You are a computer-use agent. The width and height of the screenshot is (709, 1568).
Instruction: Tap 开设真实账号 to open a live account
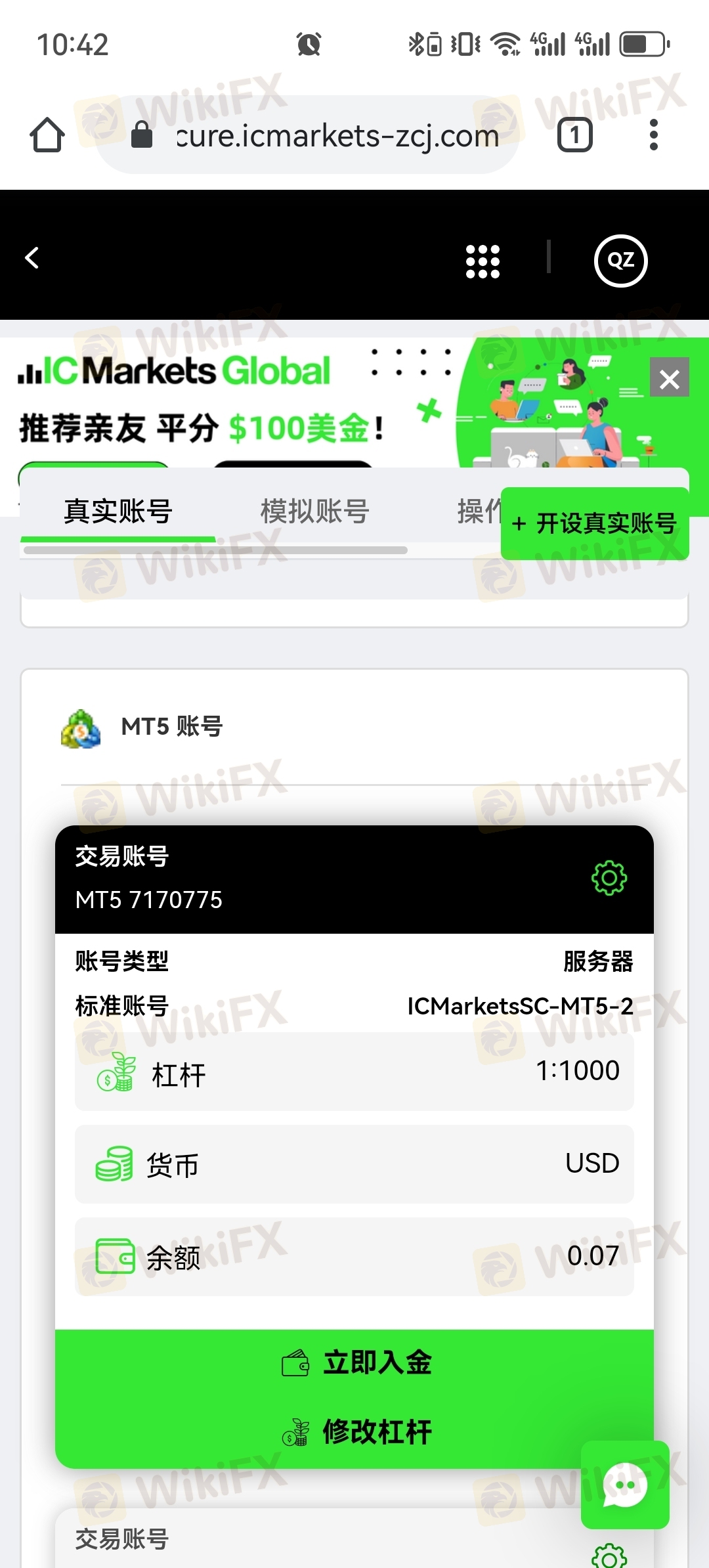click(595, 523)
